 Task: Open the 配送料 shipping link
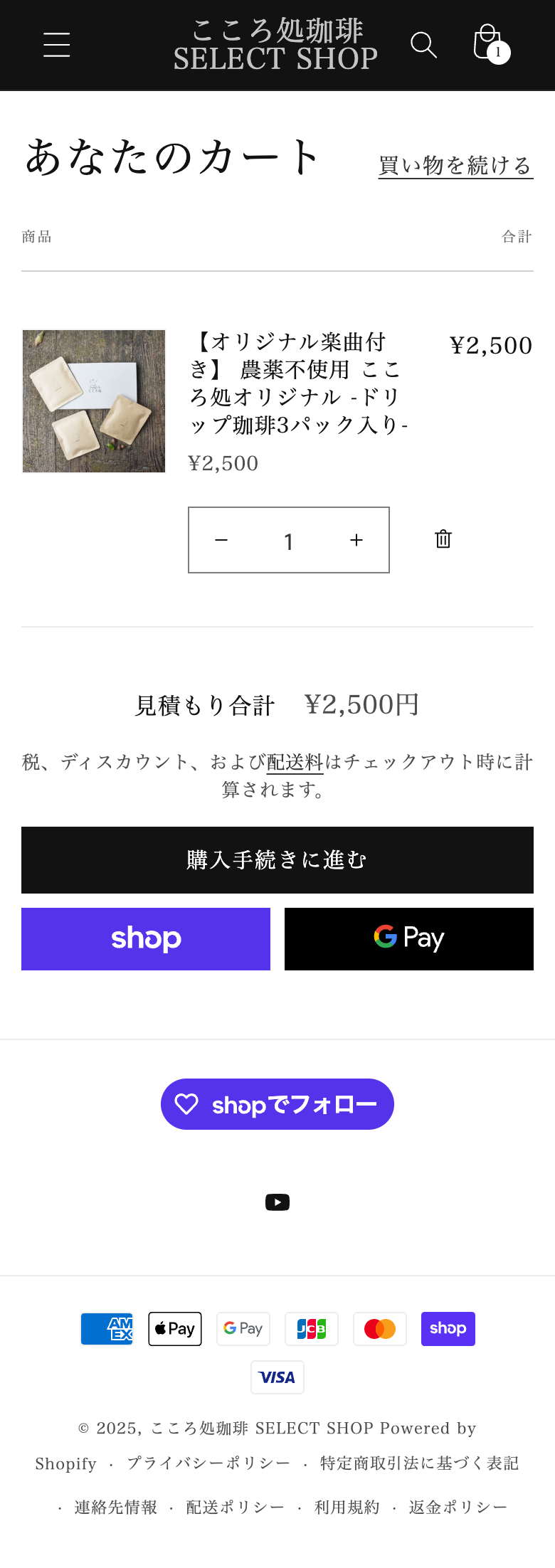click(x=295, y=763)
